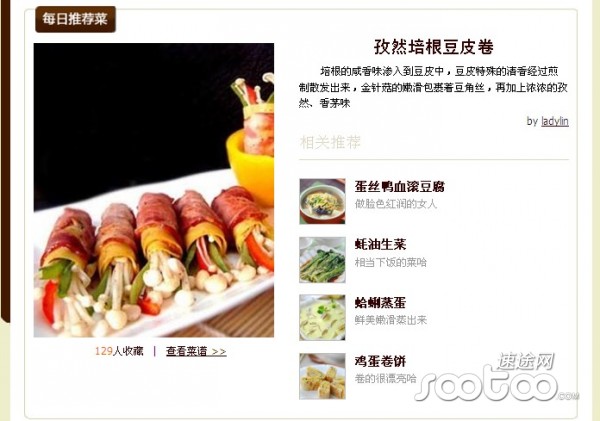
Task: View the 鸡蛋卷饼 recommended recipe
Action: [x=381, y=360]
